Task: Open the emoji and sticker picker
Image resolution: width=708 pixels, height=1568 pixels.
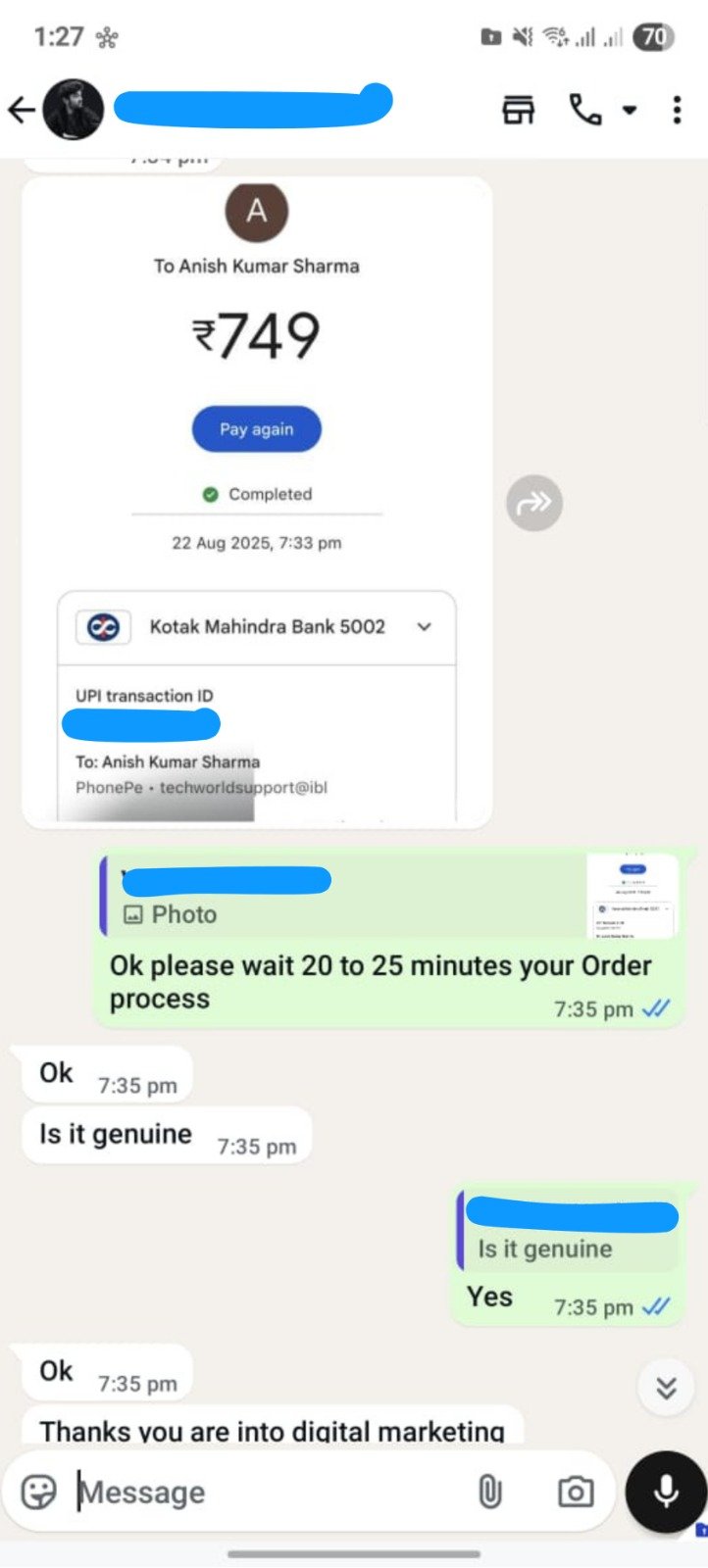Action: (39, 1492)
